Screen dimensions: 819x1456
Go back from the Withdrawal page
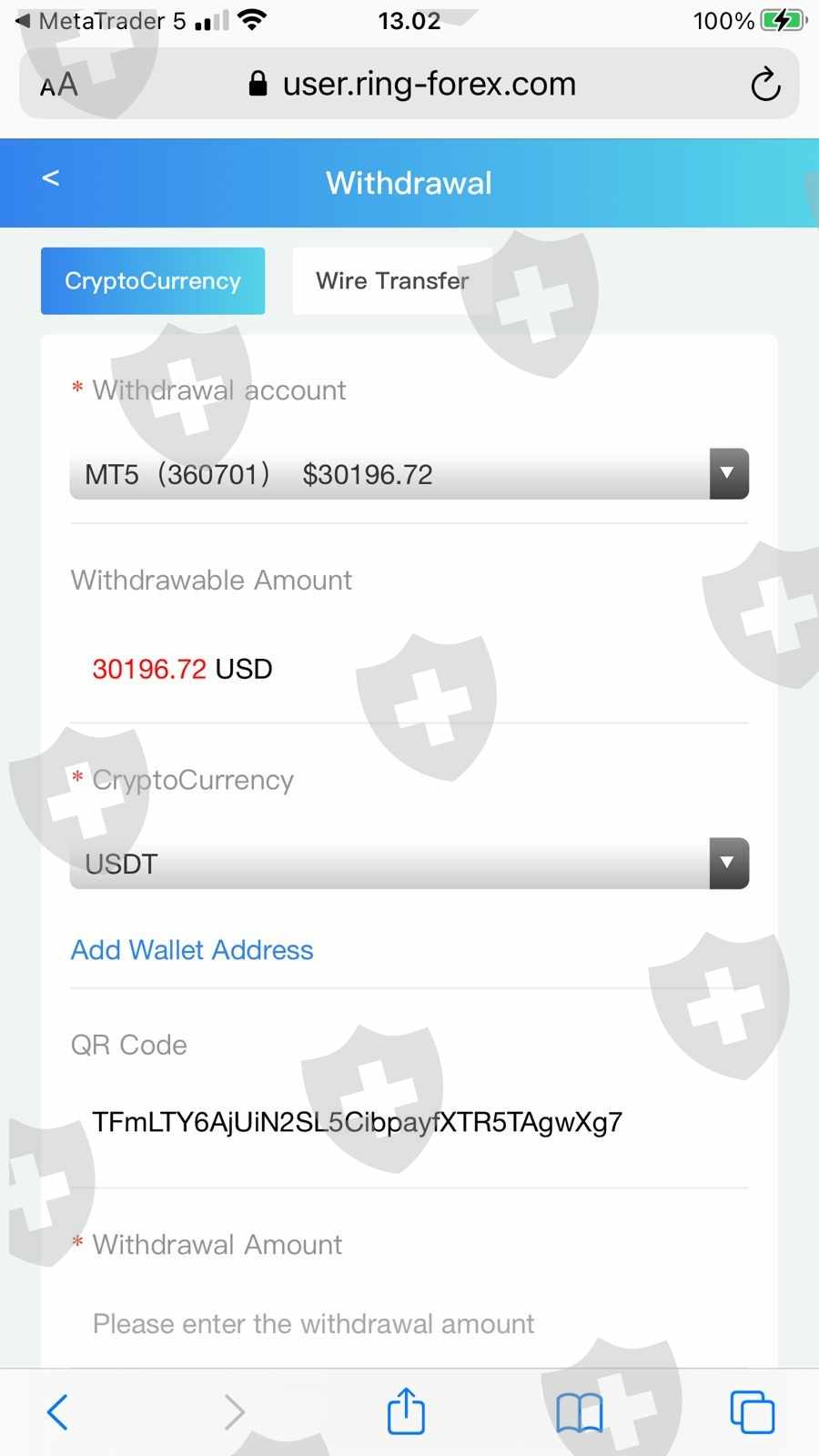coord(51,178)
